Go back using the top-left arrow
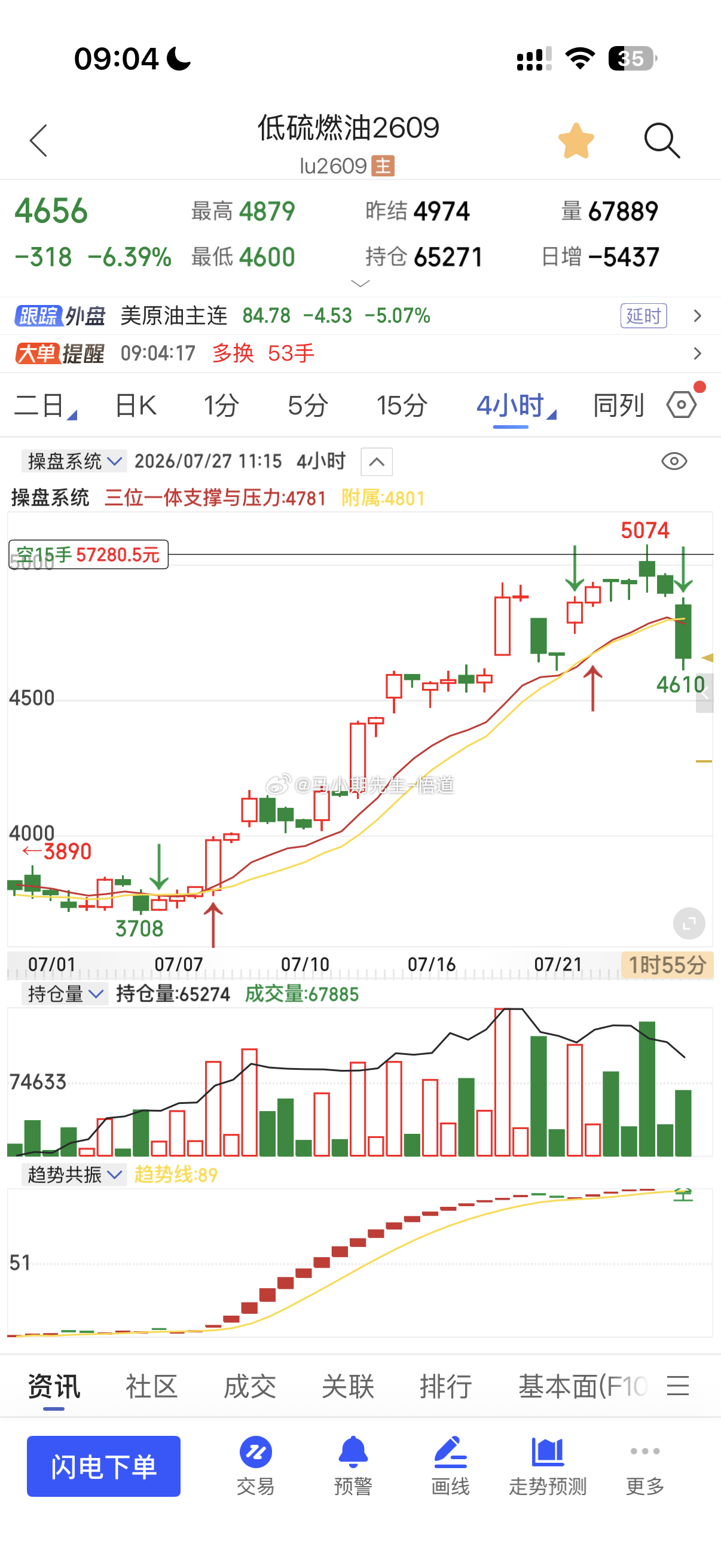Image resolution: width=721 pixels, height=1568 pixels. tap(38, 141)
